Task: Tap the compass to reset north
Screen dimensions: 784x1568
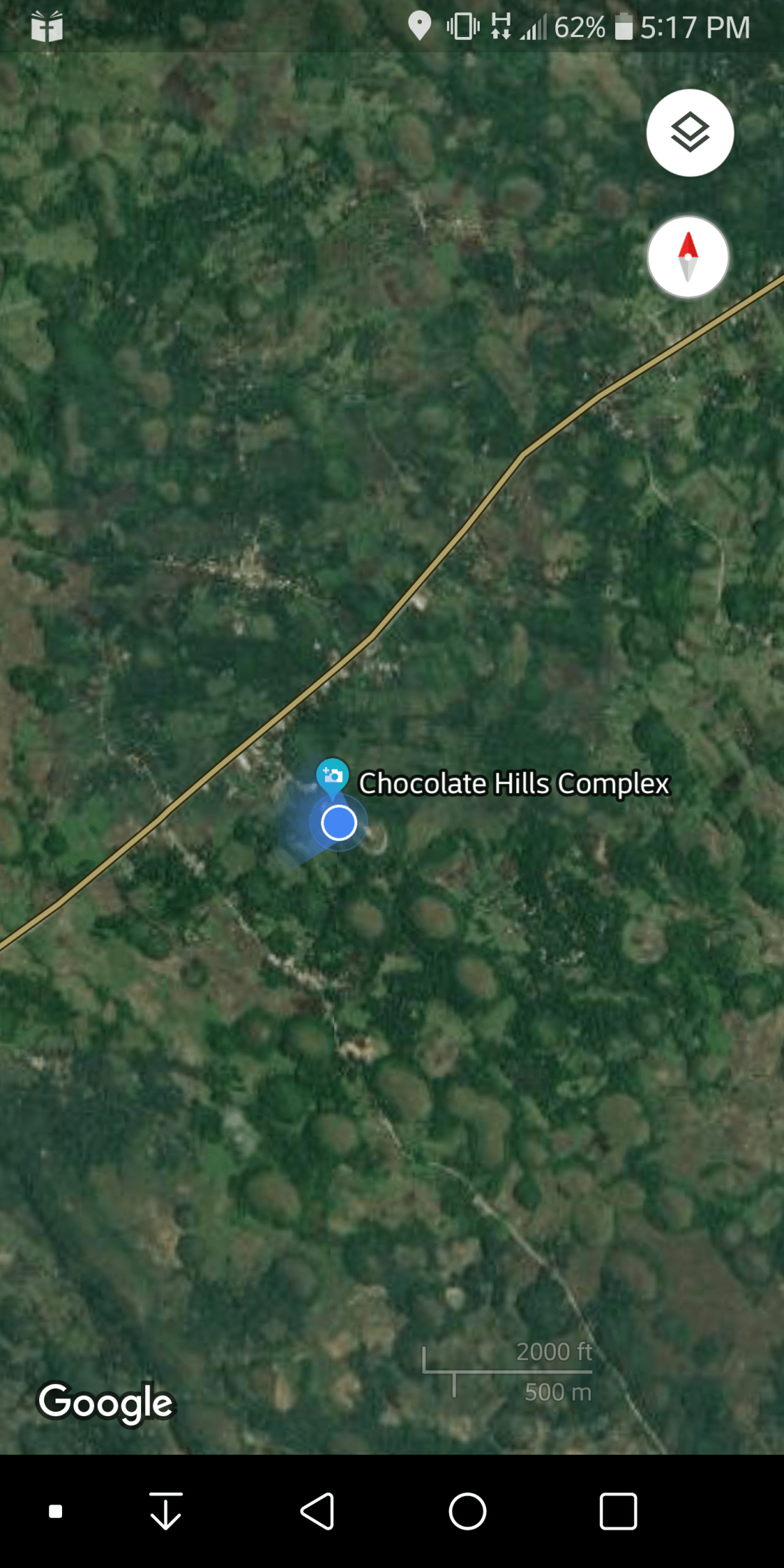Action: pos(688,257)
